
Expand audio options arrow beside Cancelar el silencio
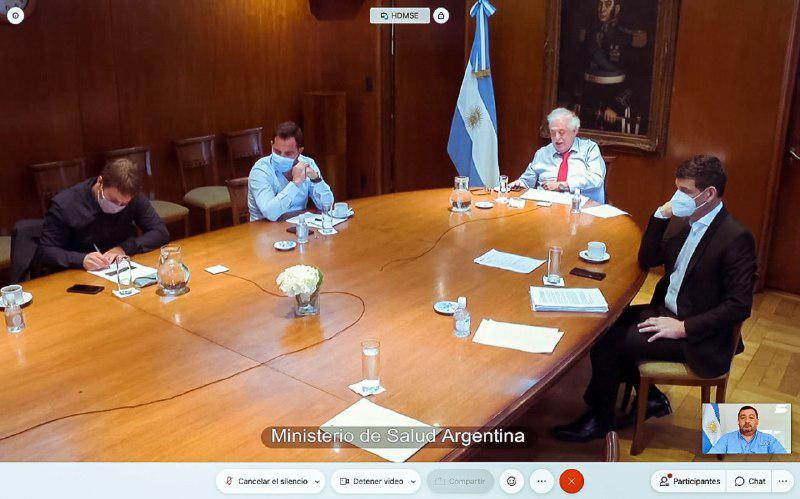coord(316,481)
